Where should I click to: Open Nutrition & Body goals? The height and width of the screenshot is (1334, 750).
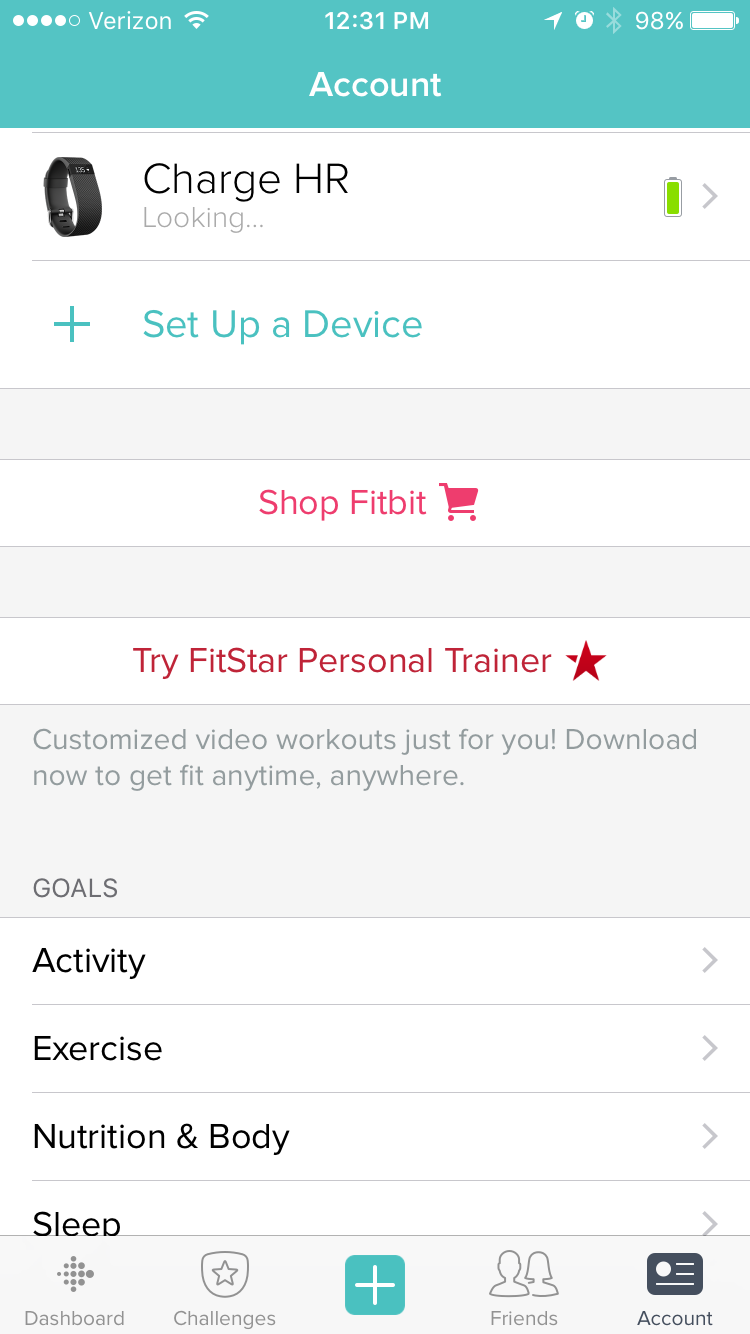375,1137
